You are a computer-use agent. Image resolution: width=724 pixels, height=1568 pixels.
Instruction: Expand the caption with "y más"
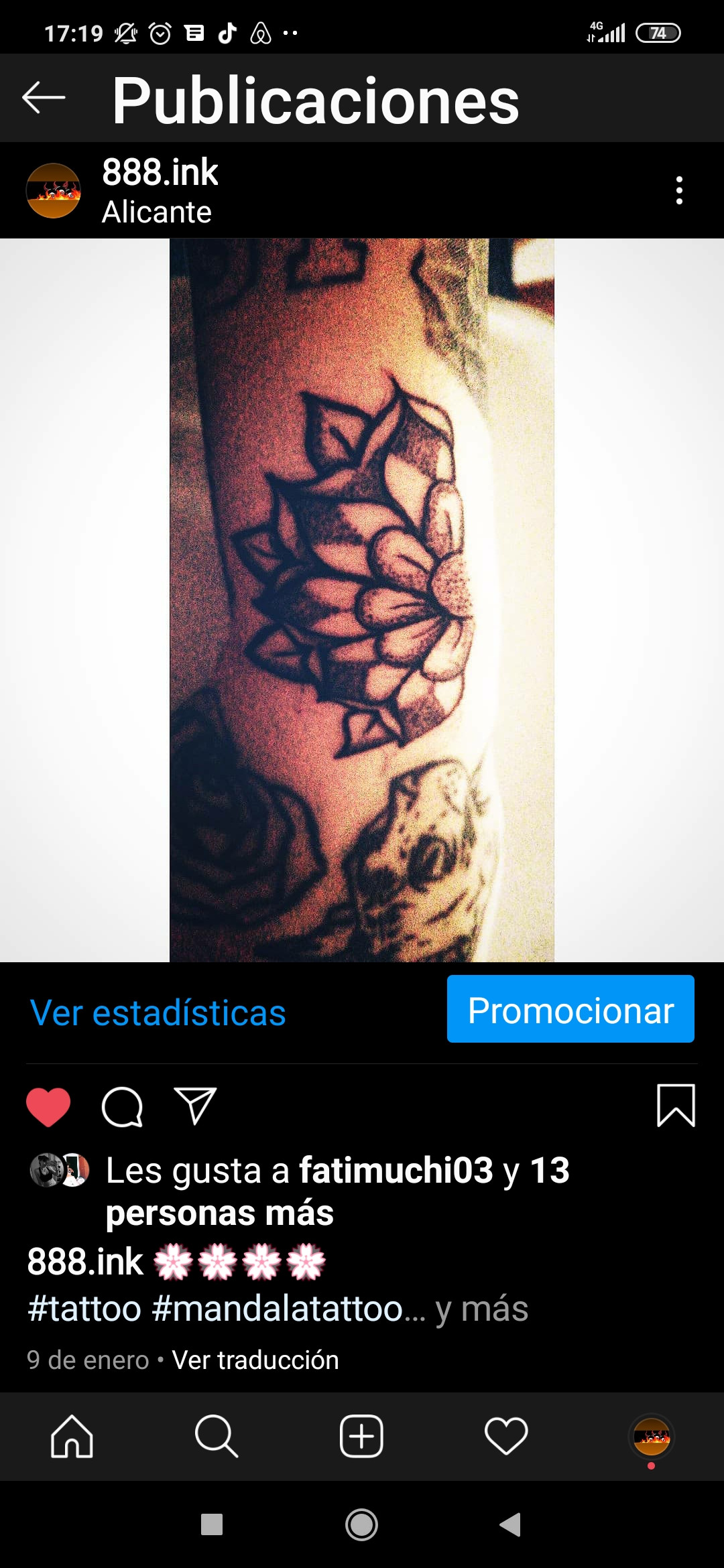[x=481, y=1309]
